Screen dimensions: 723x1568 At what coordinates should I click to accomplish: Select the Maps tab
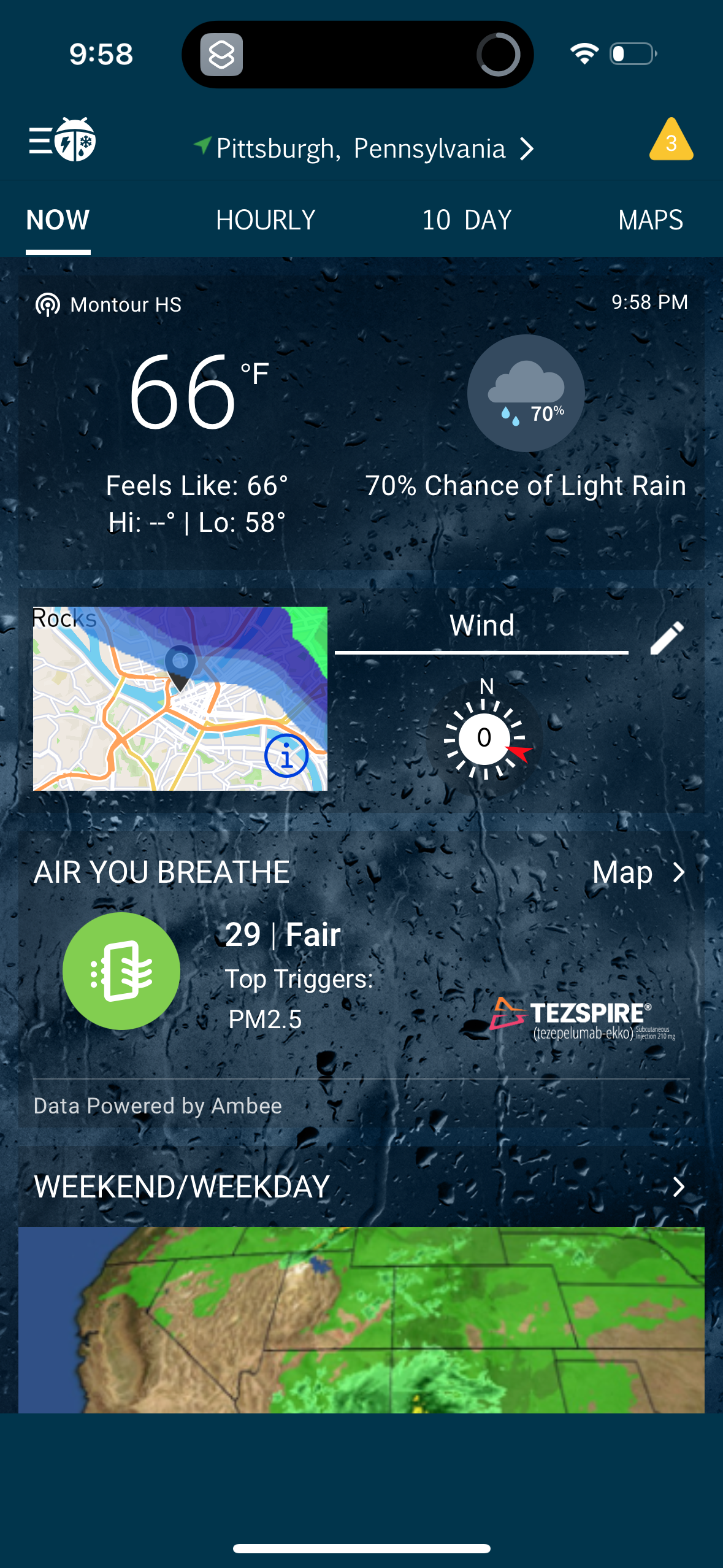point(651,220)
